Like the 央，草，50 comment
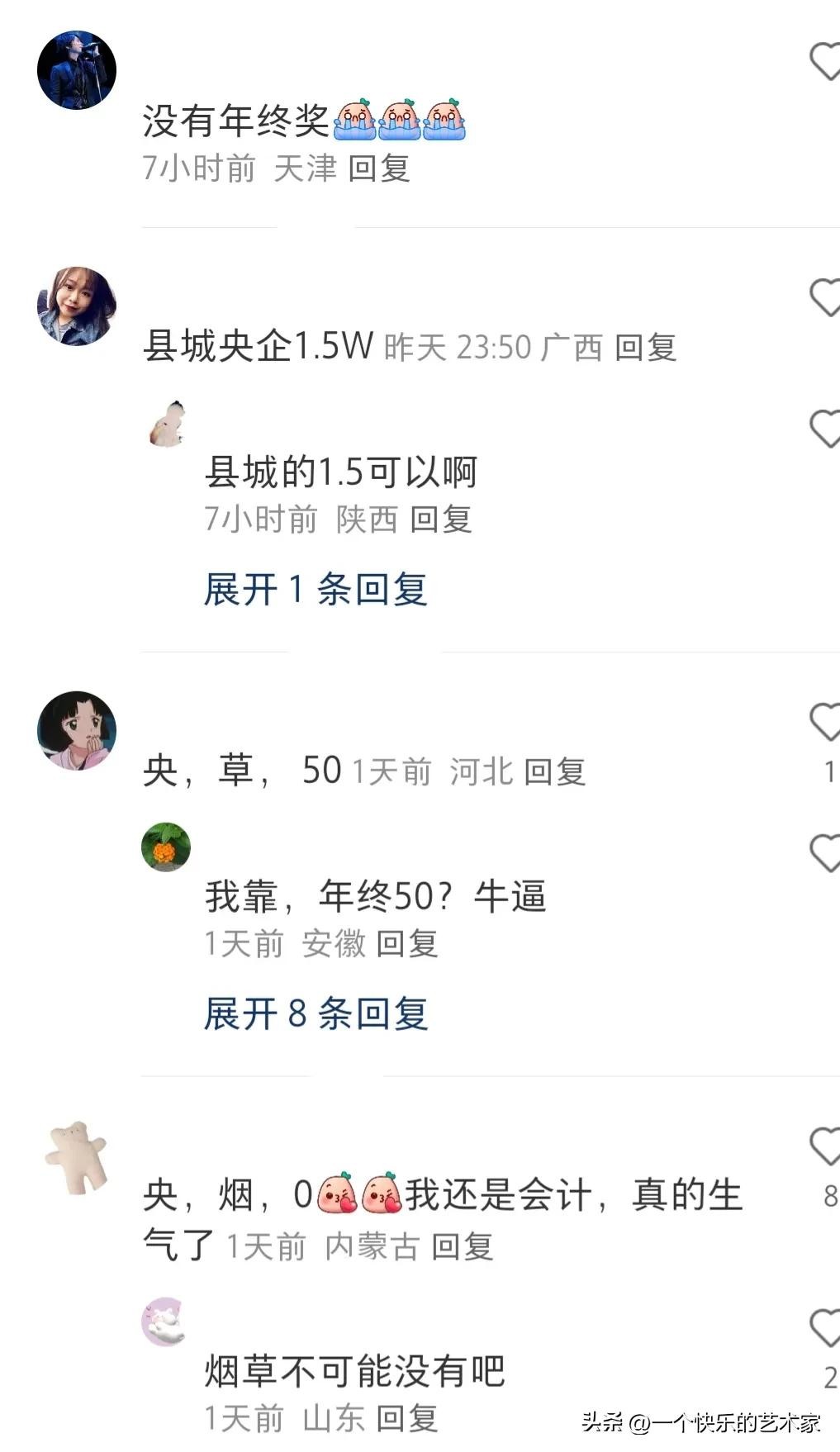Viewport: 840px width, 1452px height. pos(824,722)
